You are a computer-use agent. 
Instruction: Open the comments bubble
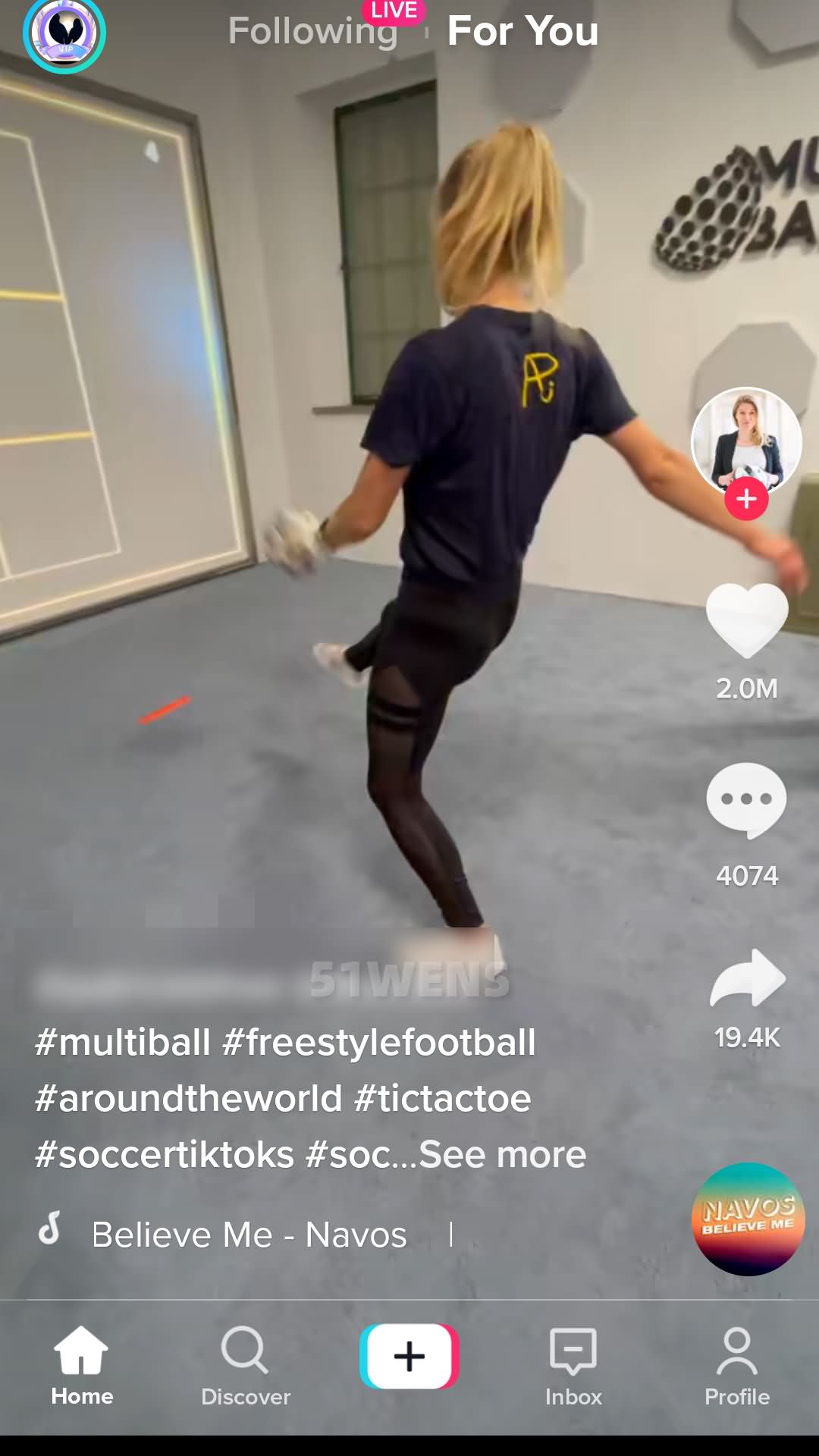tap(747, 801)
